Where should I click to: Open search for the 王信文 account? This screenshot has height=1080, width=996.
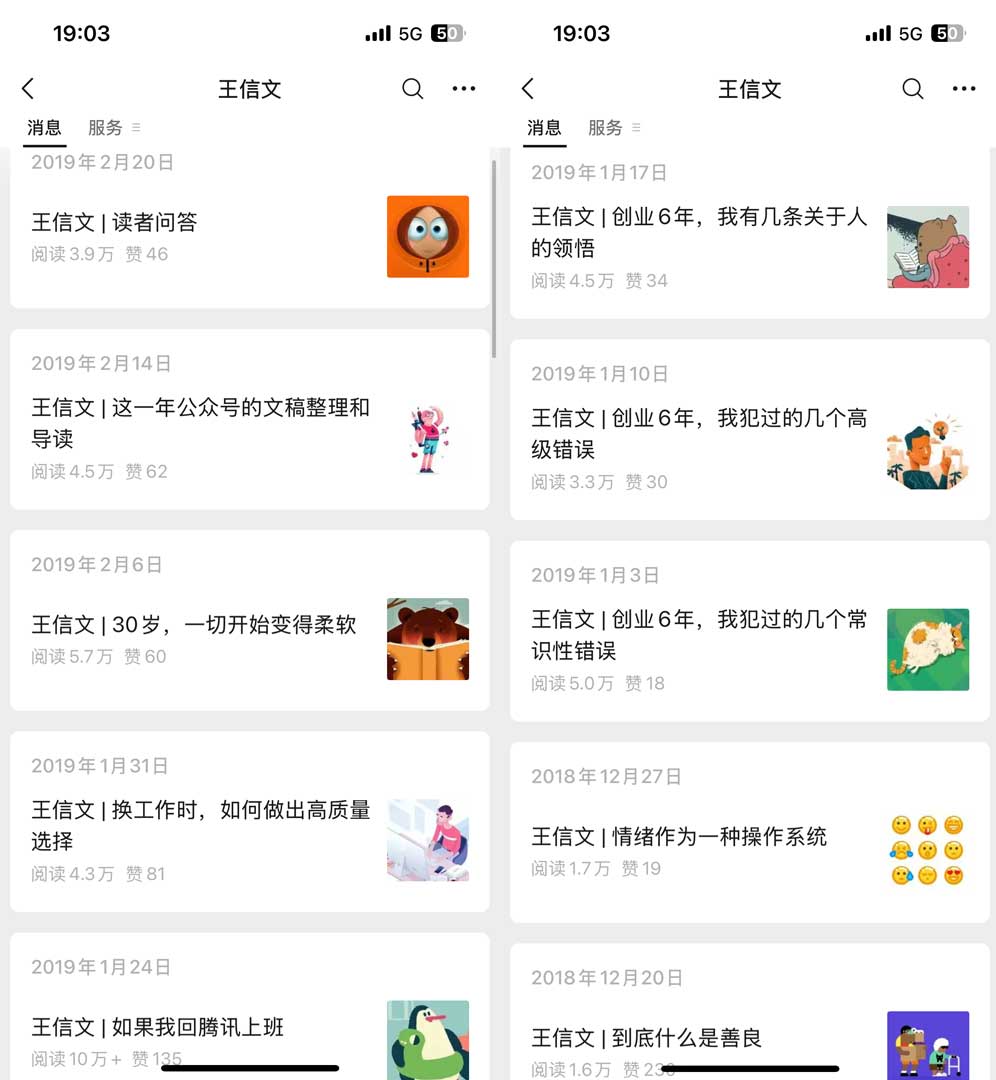[412, 88]
